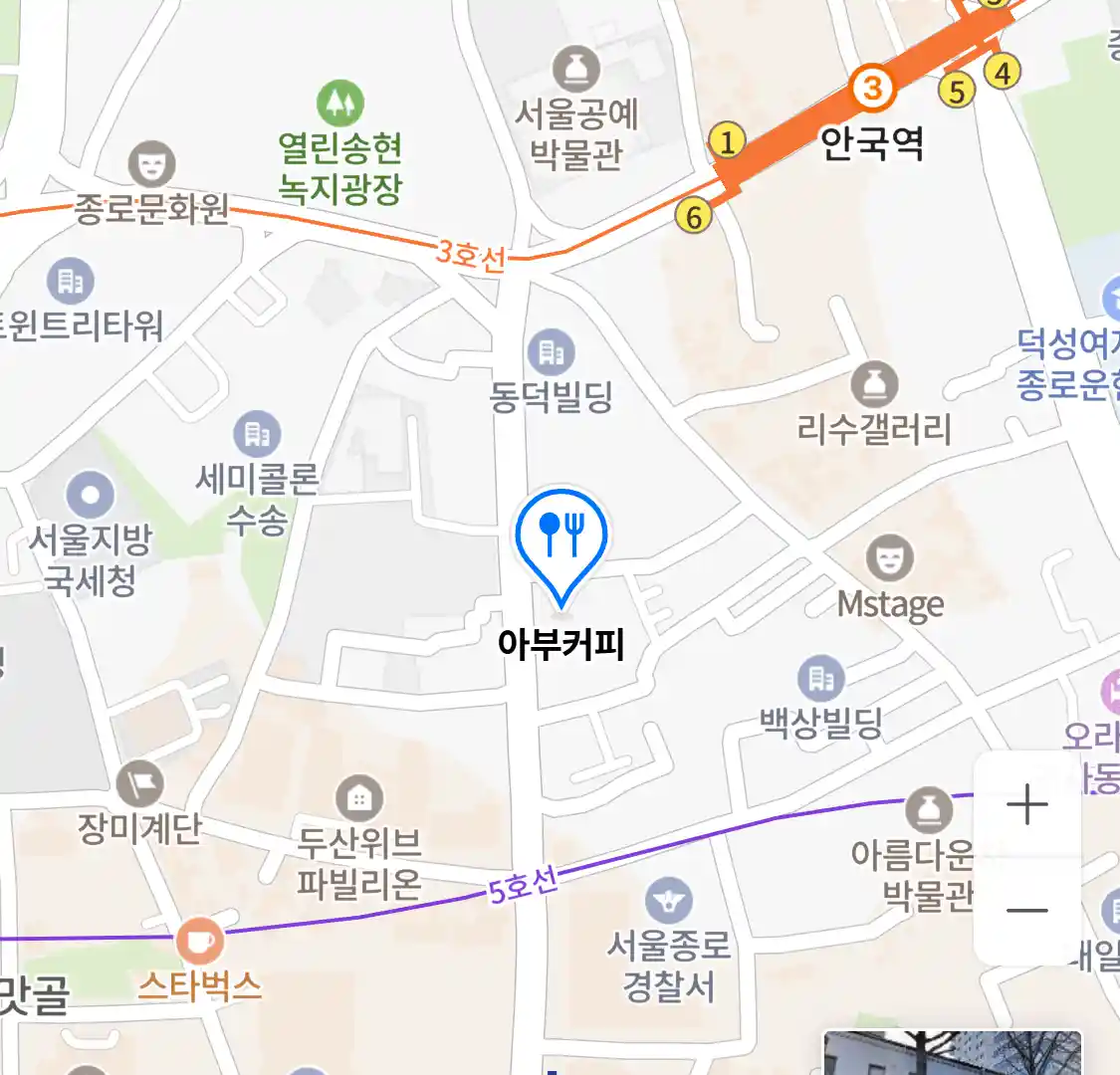Image resolution: width=1120 pixels, height=1075 pixels.
Task: Select the 스타벅스 cafe marker
Action: click(x=199, y=941)
